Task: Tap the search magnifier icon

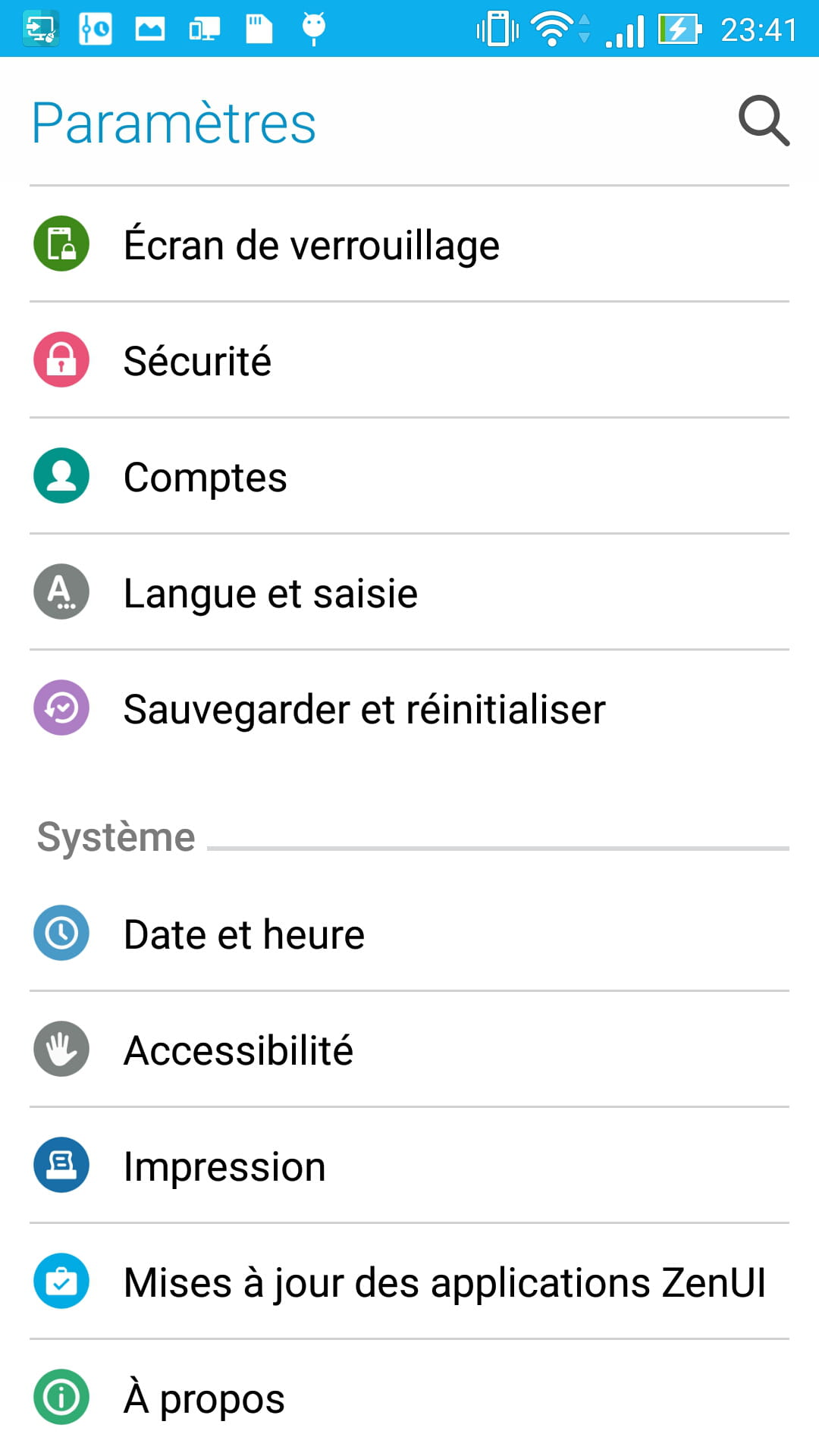Action: [x=764, y=121]
